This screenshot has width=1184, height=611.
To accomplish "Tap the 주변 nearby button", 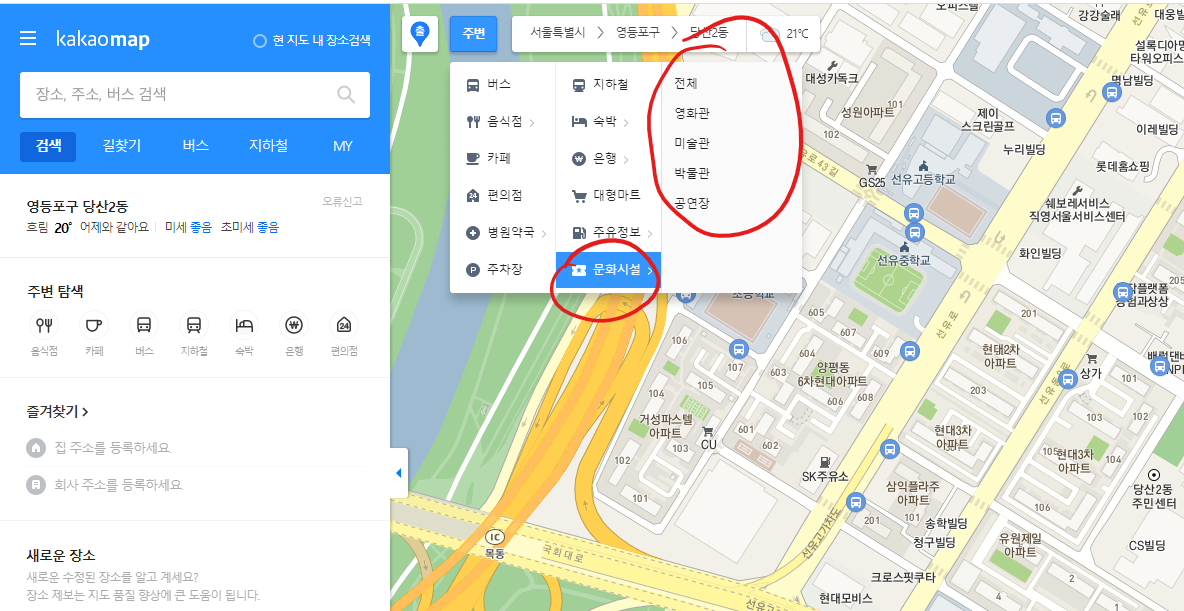I will pyautogui.click(x=473, y=33).
